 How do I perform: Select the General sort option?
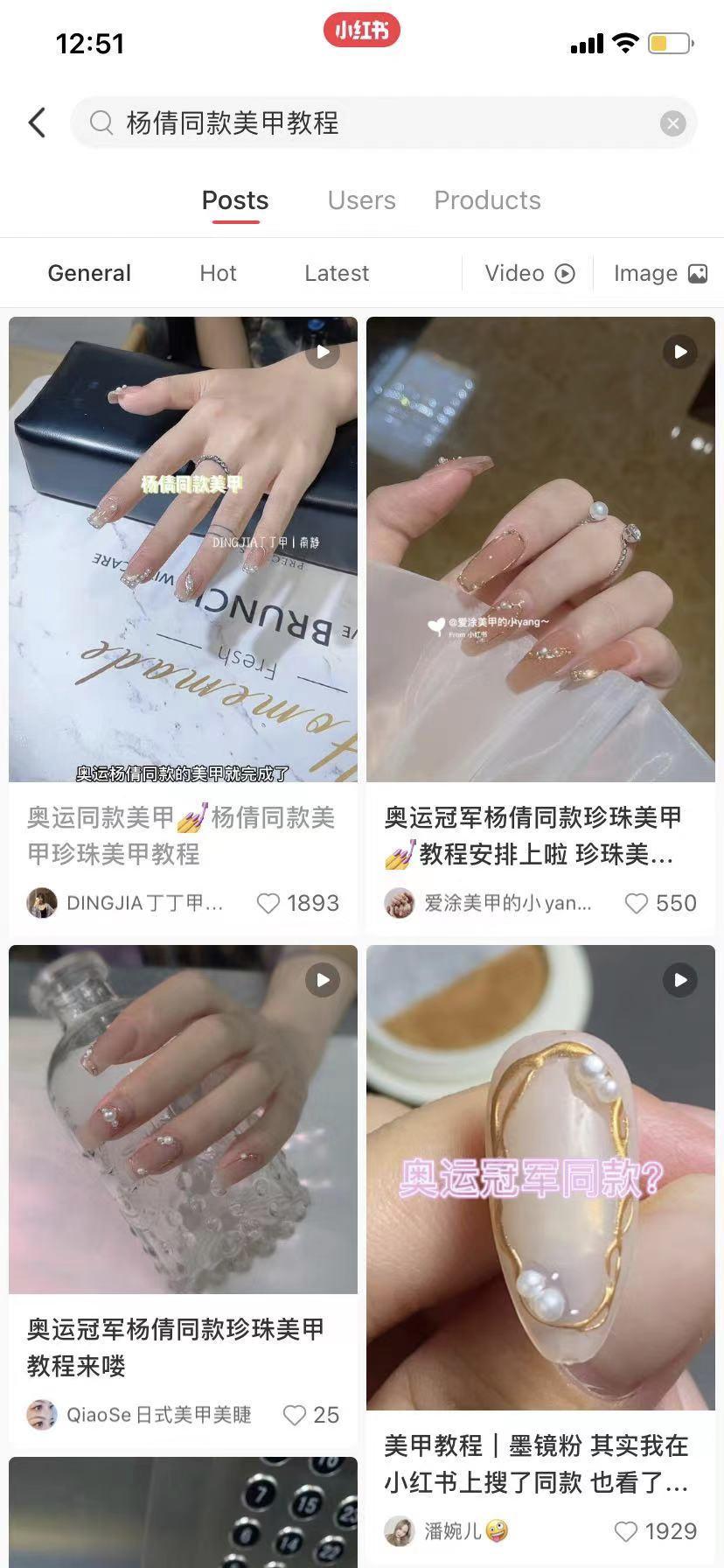click(89, 273)
